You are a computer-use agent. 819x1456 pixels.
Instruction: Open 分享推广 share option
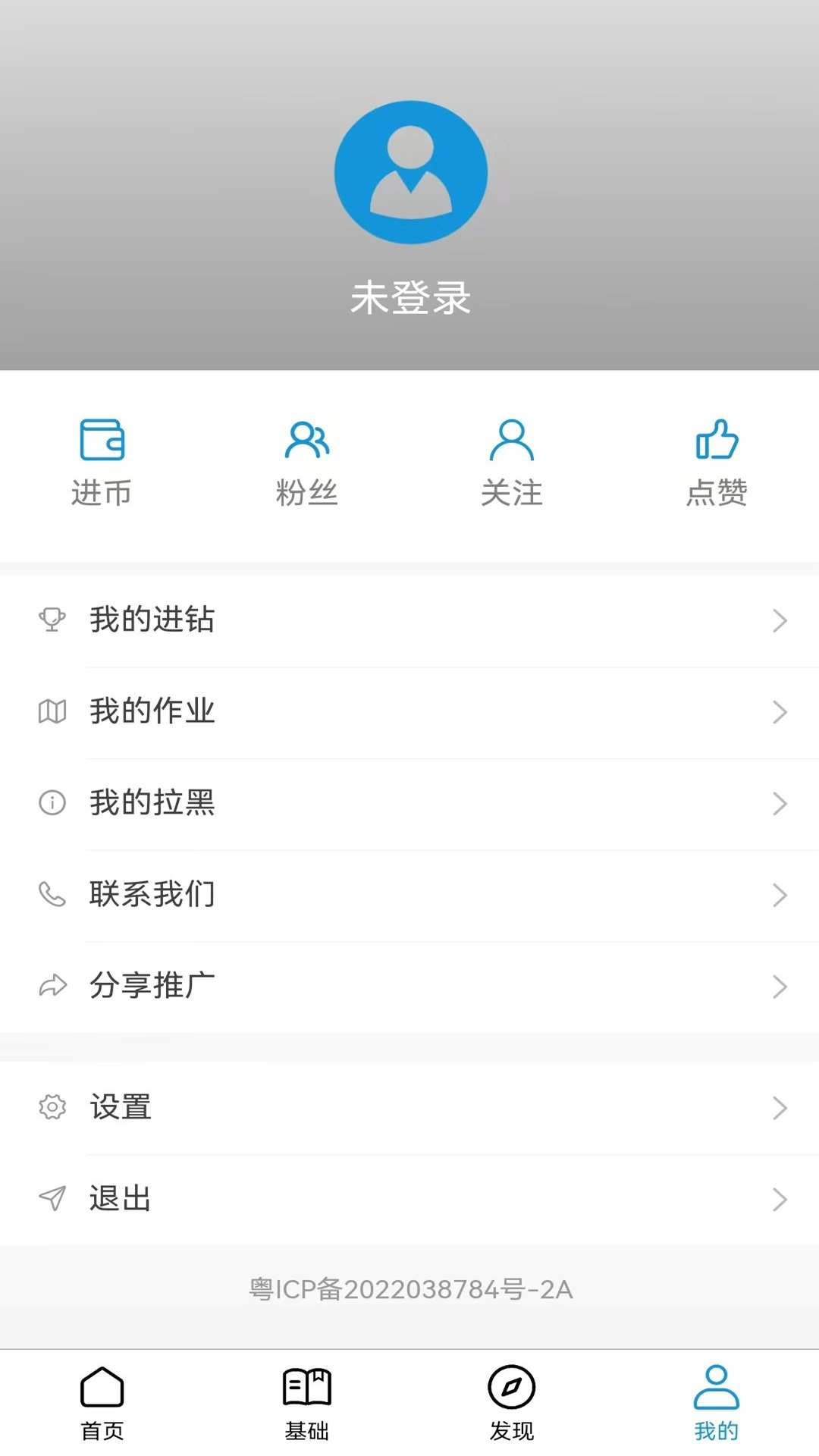click(409, 986)
